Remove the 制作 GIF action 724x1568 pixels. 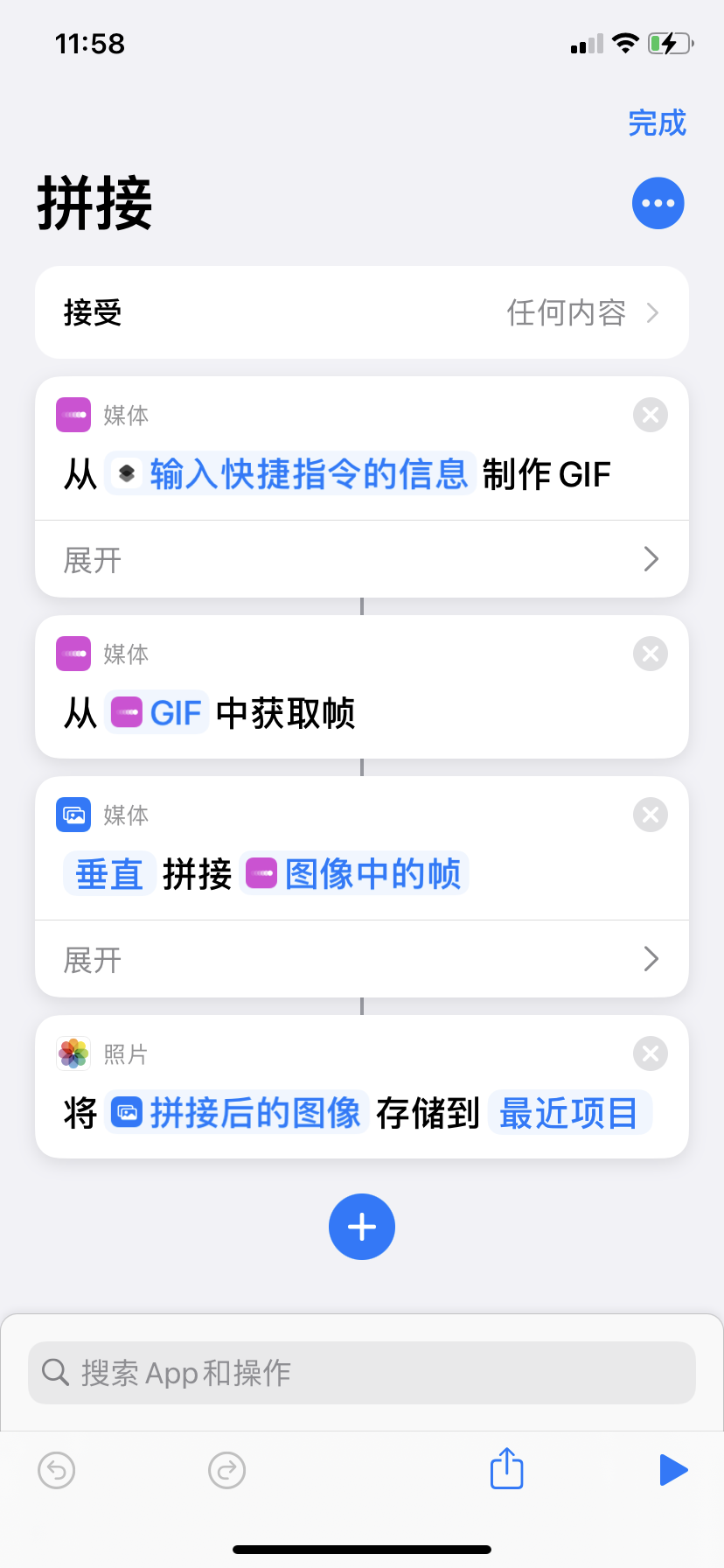pos(650,415)
